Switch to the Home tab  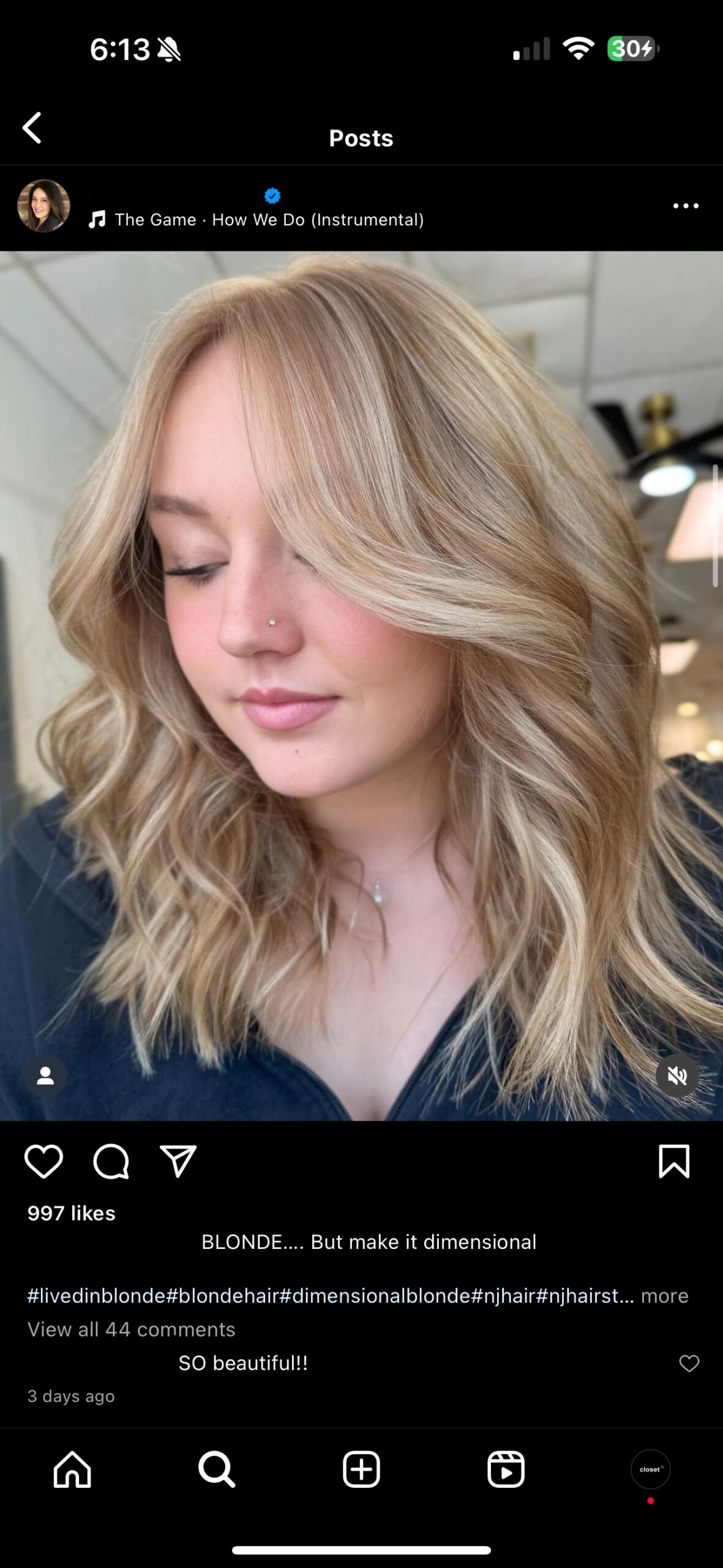[x=72, y=1469]
